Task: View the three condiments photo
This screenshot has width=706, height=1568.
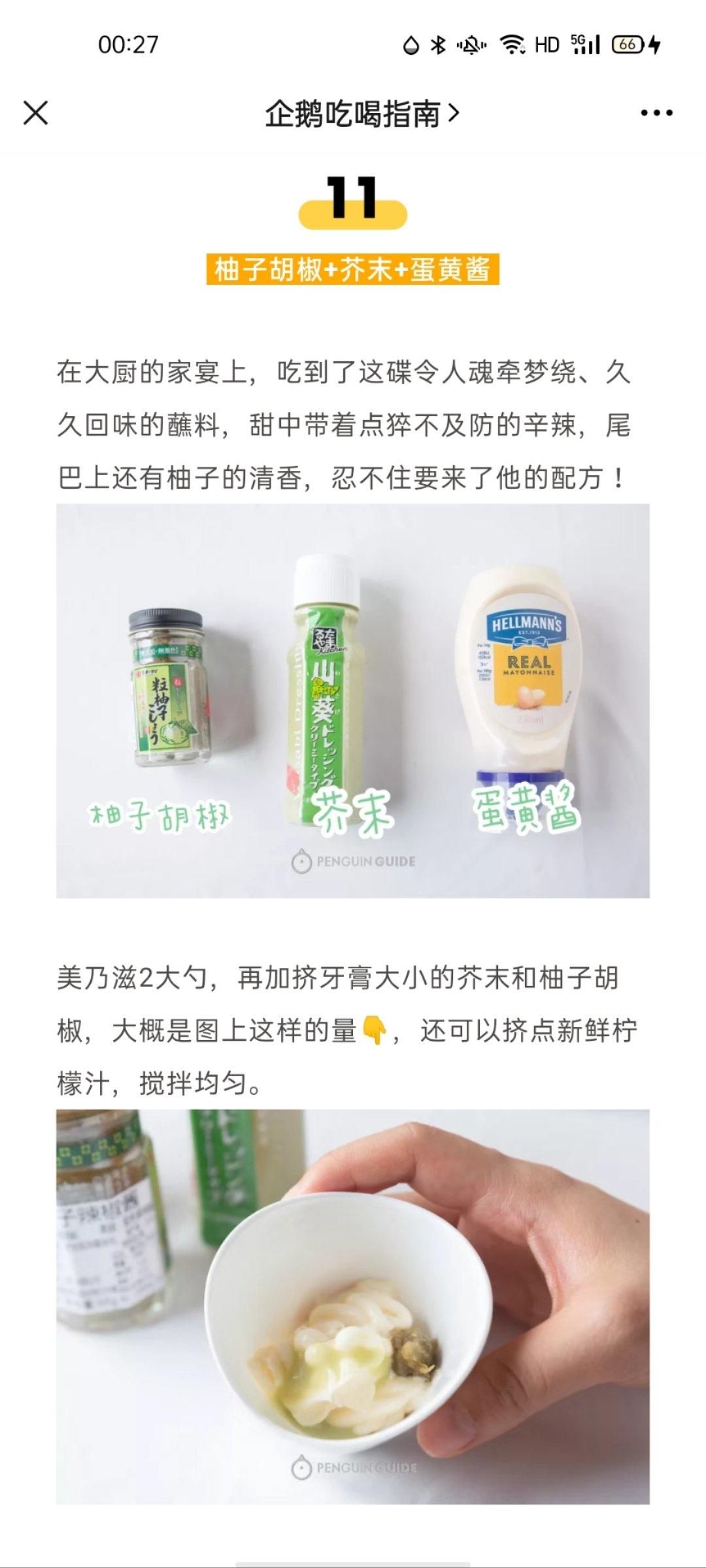Action: [x=353, y=700]
